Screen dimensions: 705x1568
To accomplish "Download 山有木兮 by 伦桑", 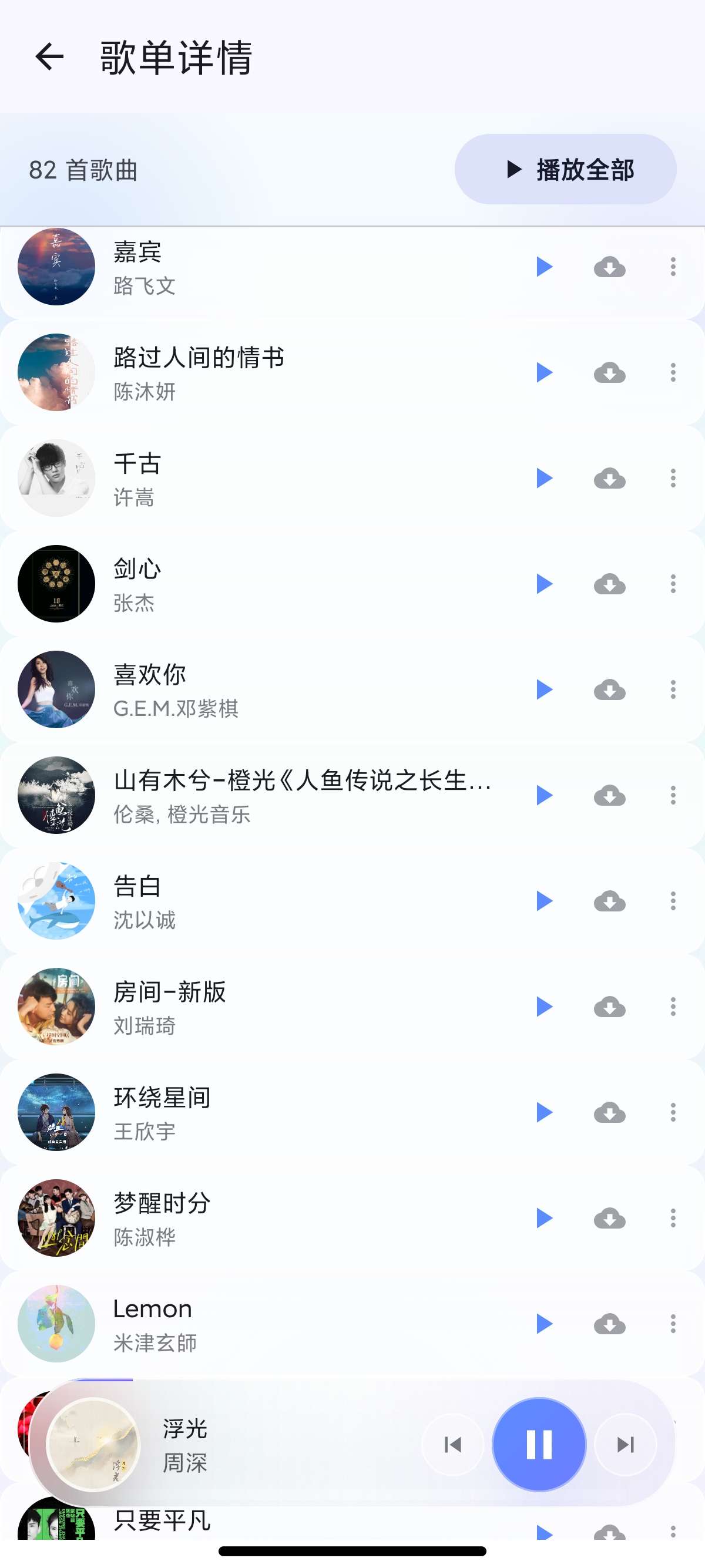I will 609,796.
